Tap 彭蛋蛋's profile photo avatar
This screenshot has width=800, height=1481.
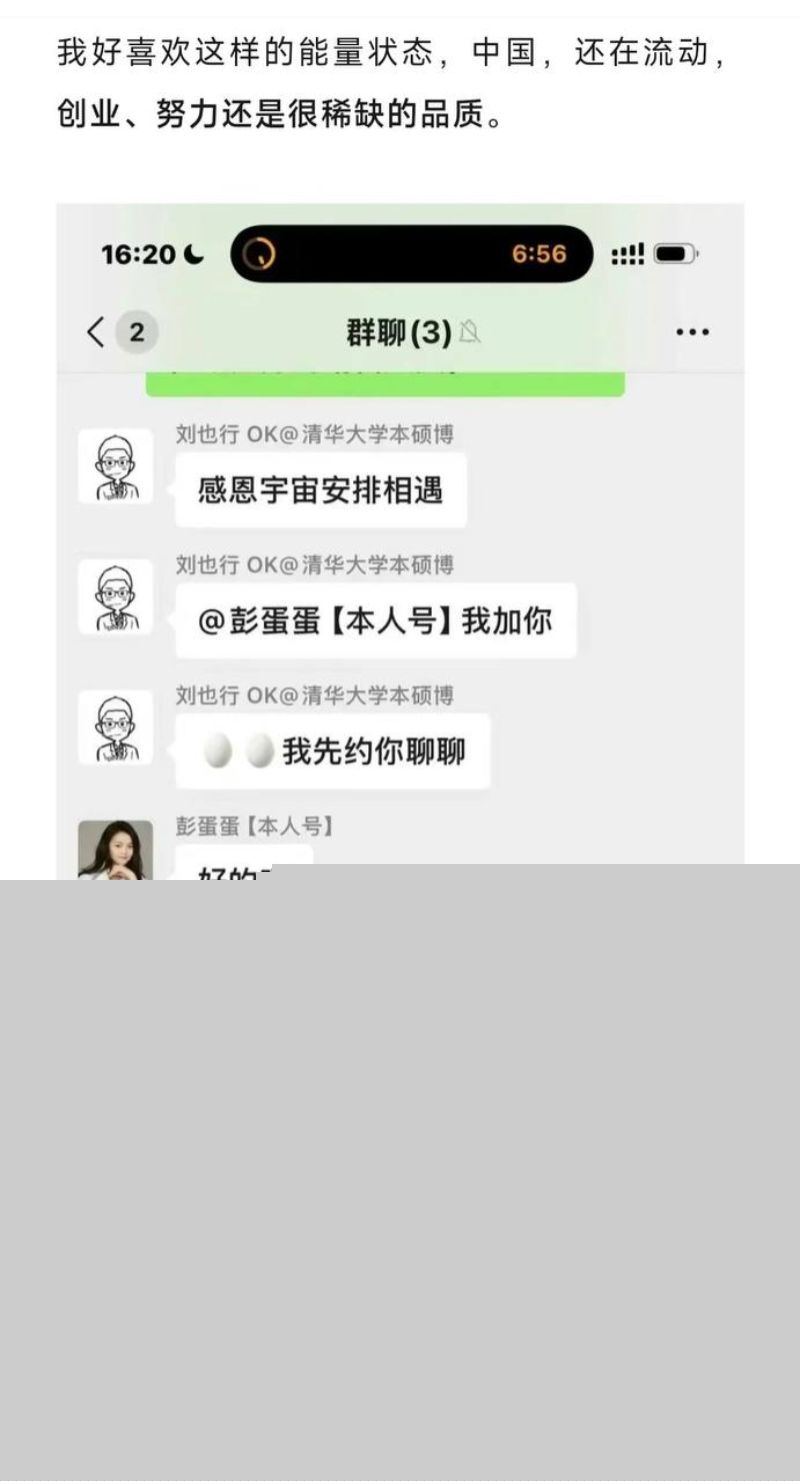(x=116, y=849)
